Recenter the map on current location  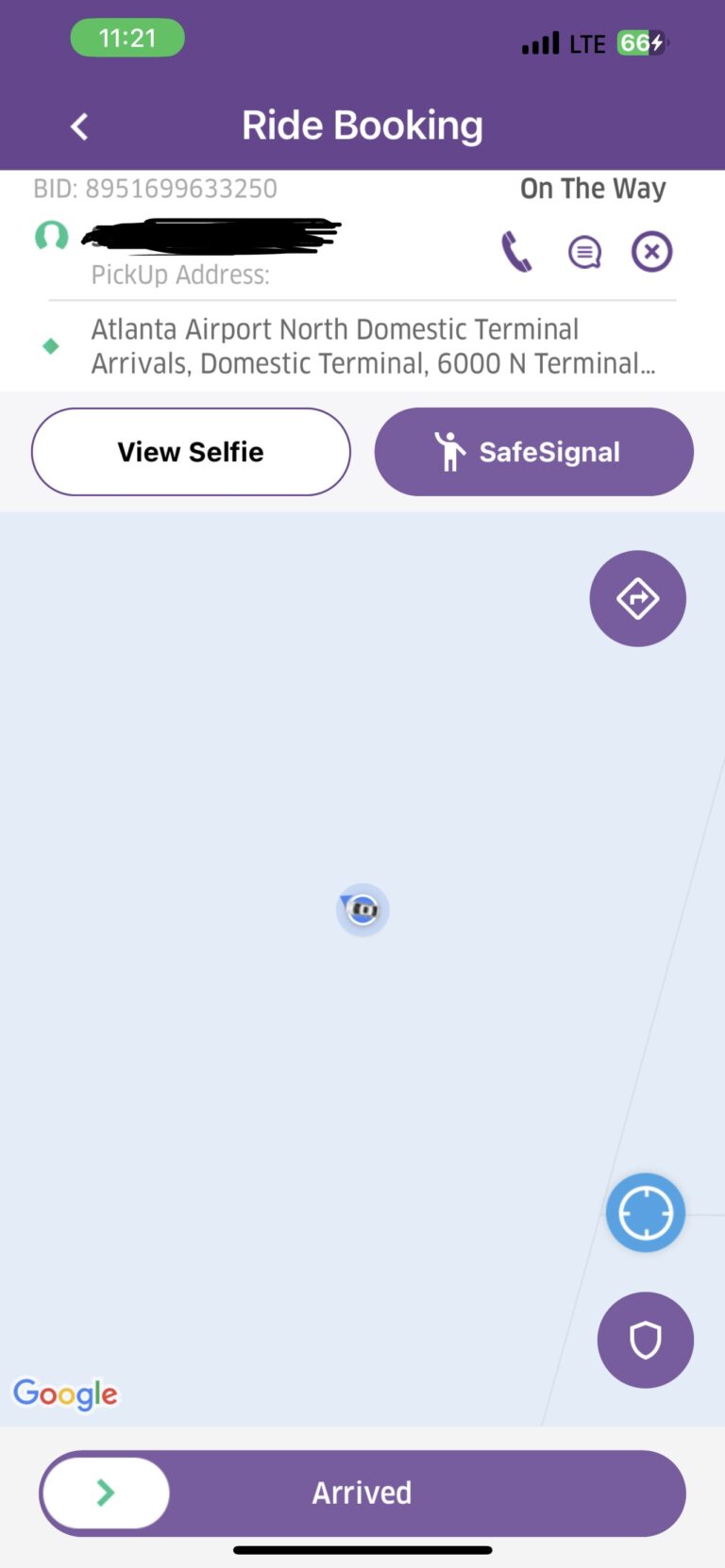click(x=646, y=1212)
